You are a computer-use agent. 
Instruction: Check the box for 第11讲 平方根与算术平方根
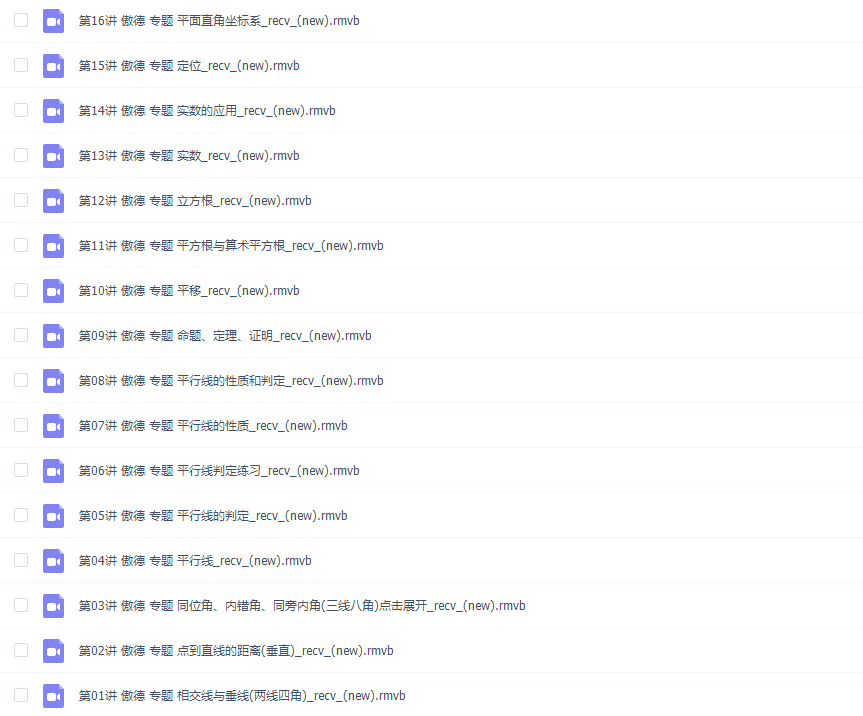(21, 245)
